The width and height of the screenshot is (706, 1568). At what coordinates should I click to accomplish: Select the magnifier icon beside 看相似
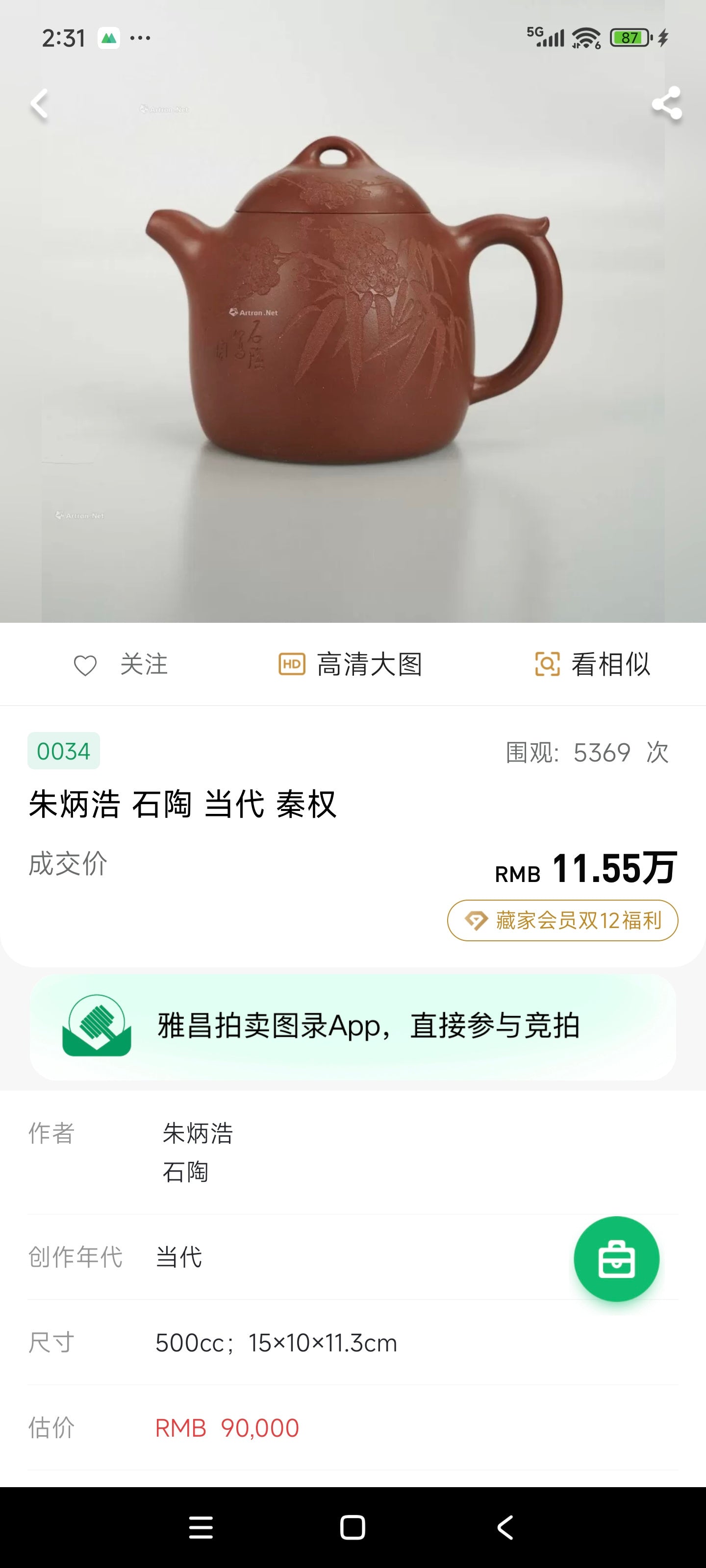coord(546,665)
